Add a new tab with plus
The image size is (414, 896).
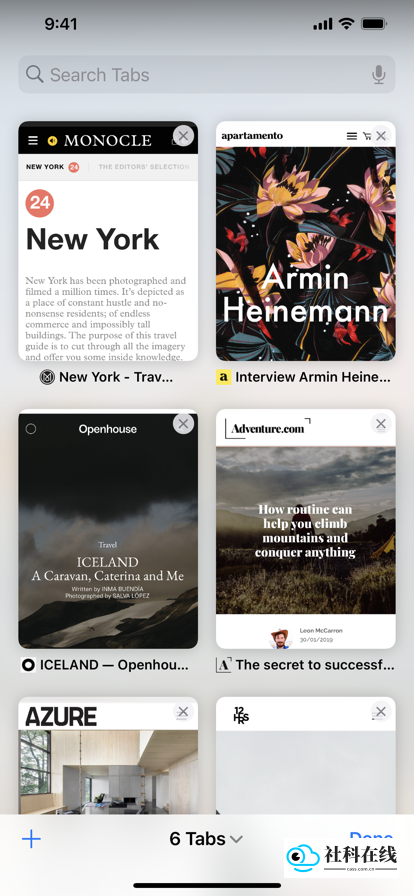pos(31,839)
